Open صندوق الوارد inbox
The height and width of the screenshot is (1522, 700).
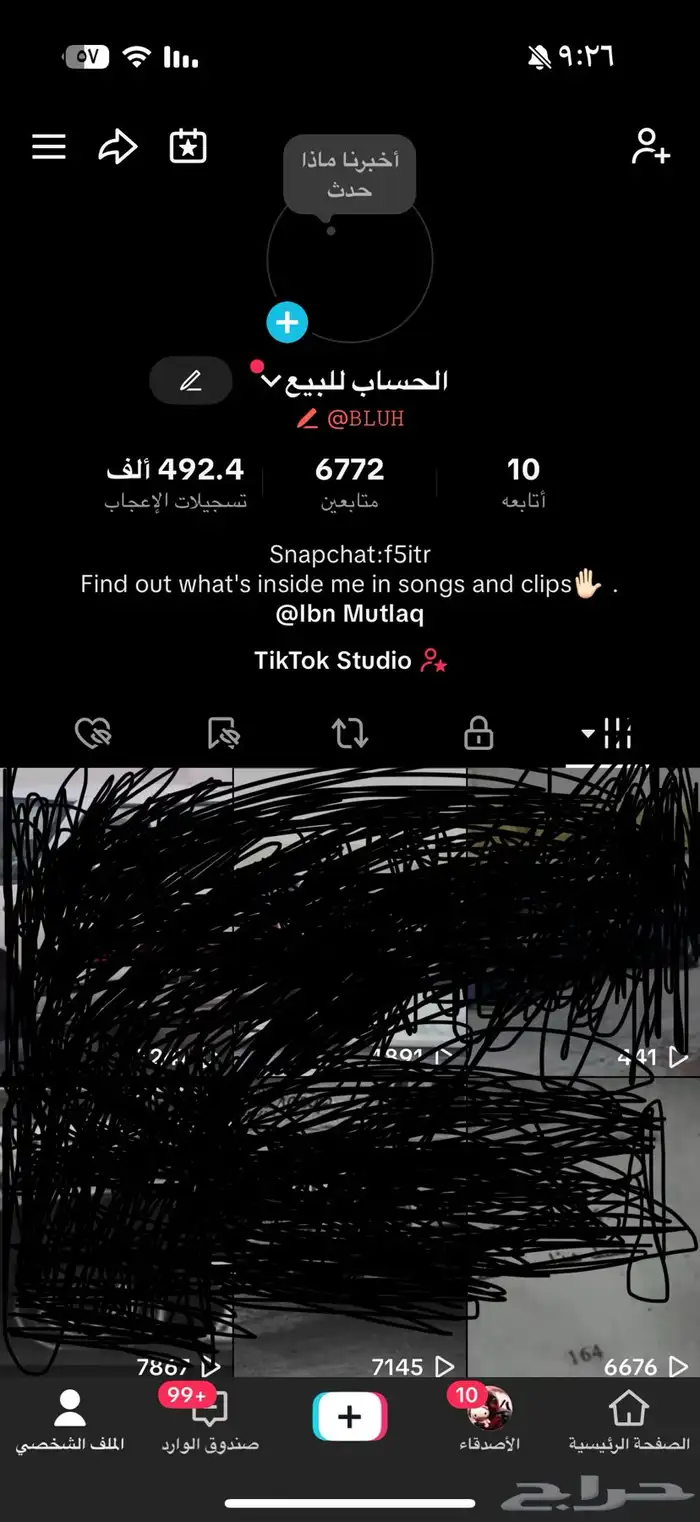tap(209, 1420)
